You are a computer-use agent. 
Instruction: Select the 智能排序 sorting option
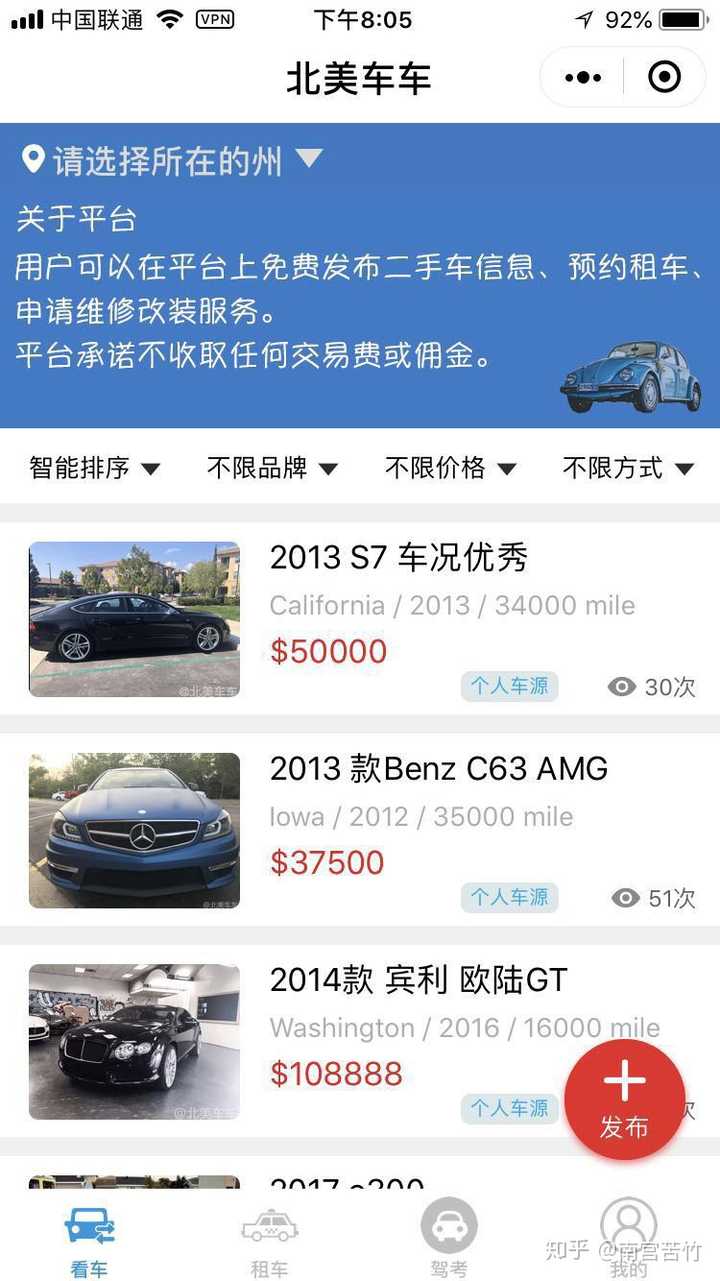point(92,468)
